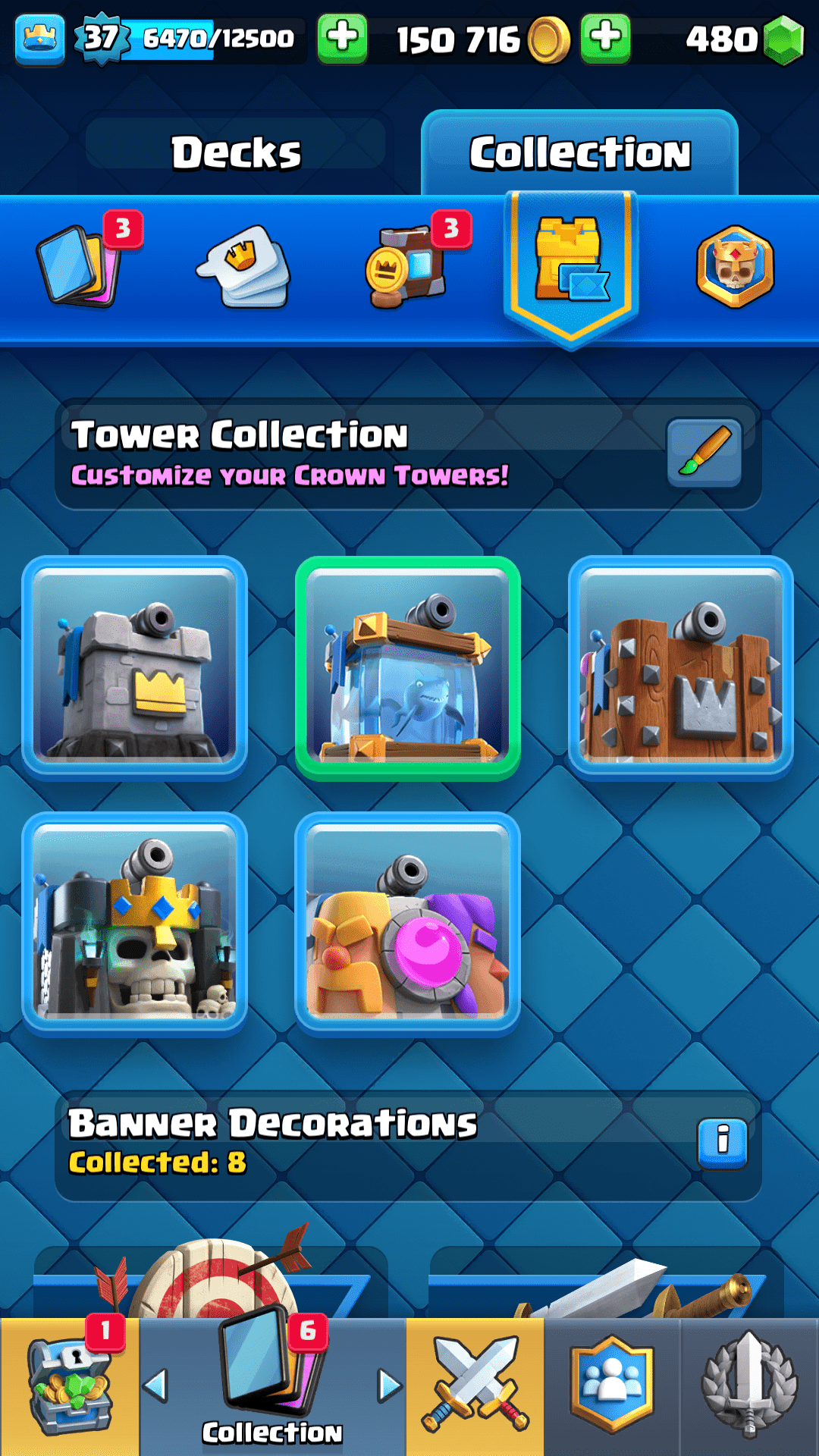
Task: Open the shop chest tab
Action: pyautogui.click(x=70, y=1386)
